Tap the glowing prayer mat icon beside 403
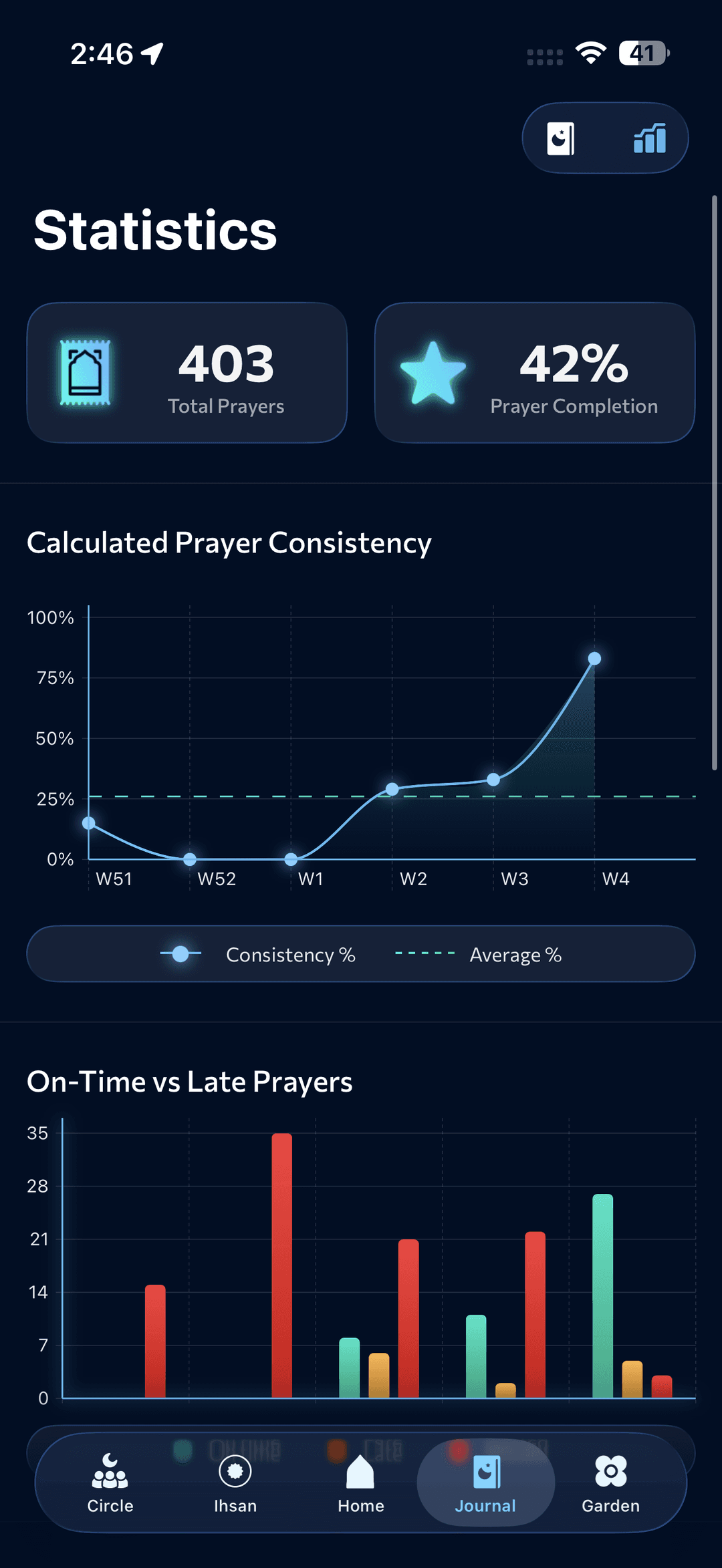The height and width of the screenshot is (1568, 722). [x=85, y=372]
